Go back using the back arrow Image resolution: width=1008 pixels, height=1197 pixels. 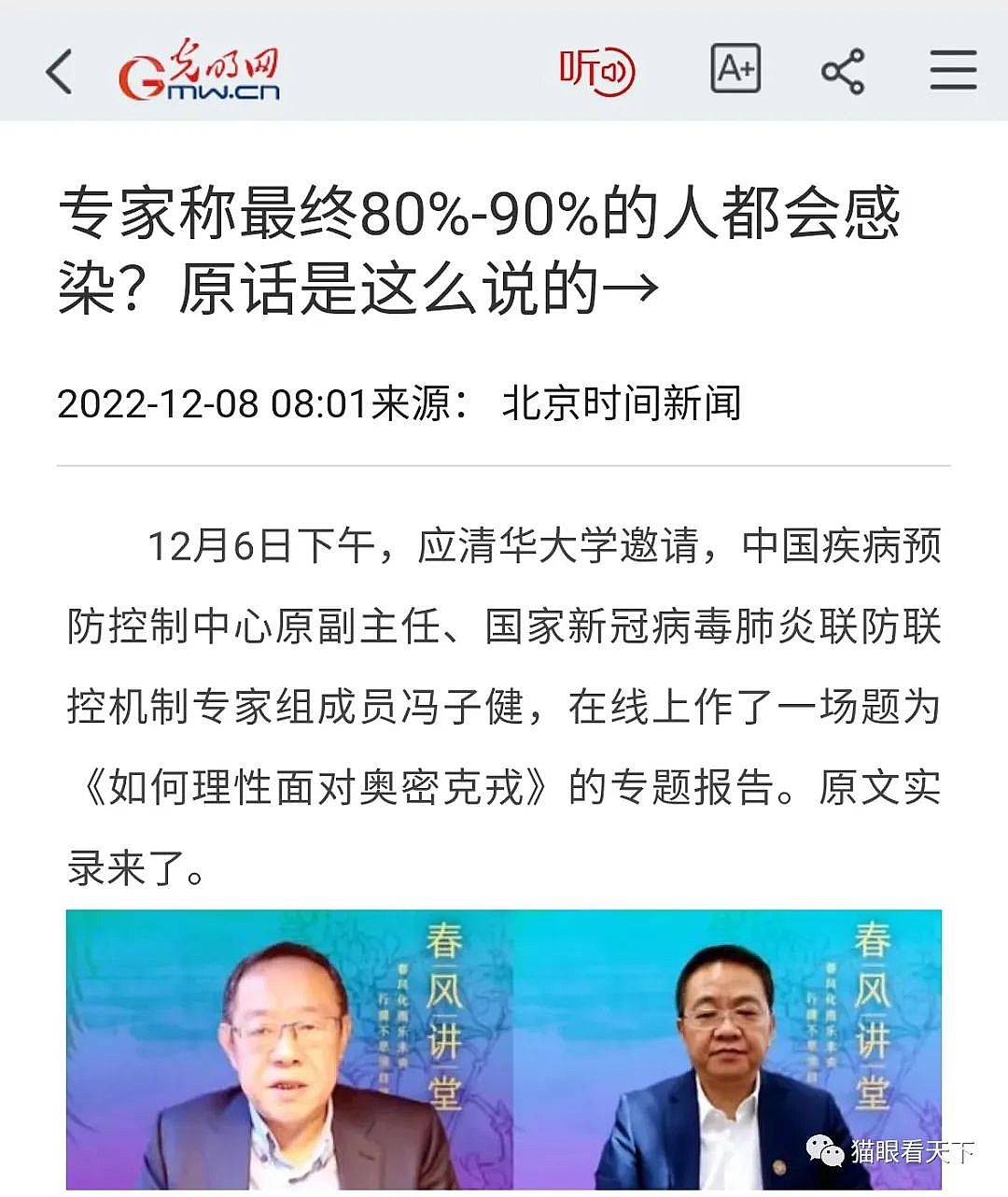pos(59,72)
